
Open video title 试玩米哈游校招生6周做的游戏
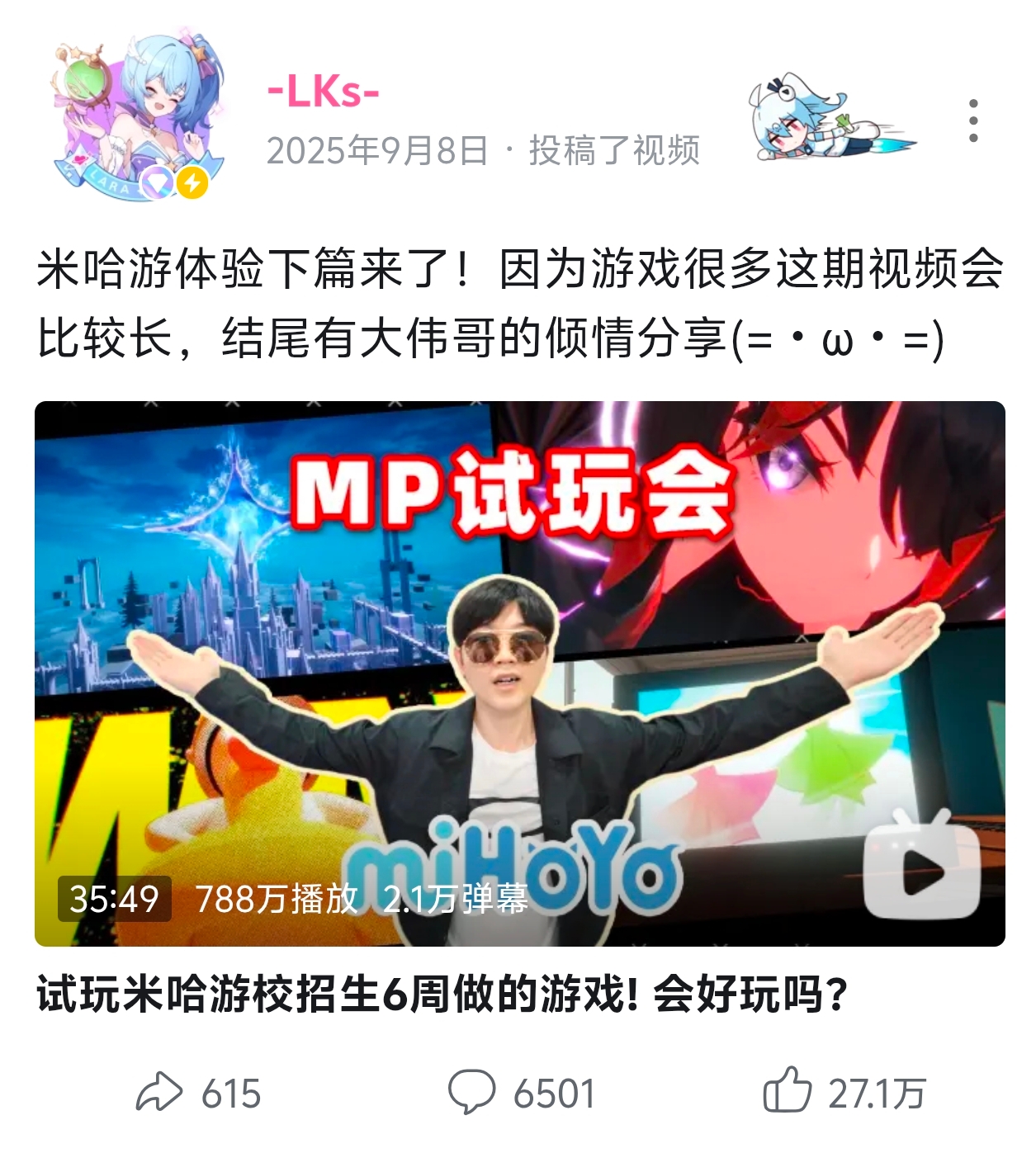[442, 994]
